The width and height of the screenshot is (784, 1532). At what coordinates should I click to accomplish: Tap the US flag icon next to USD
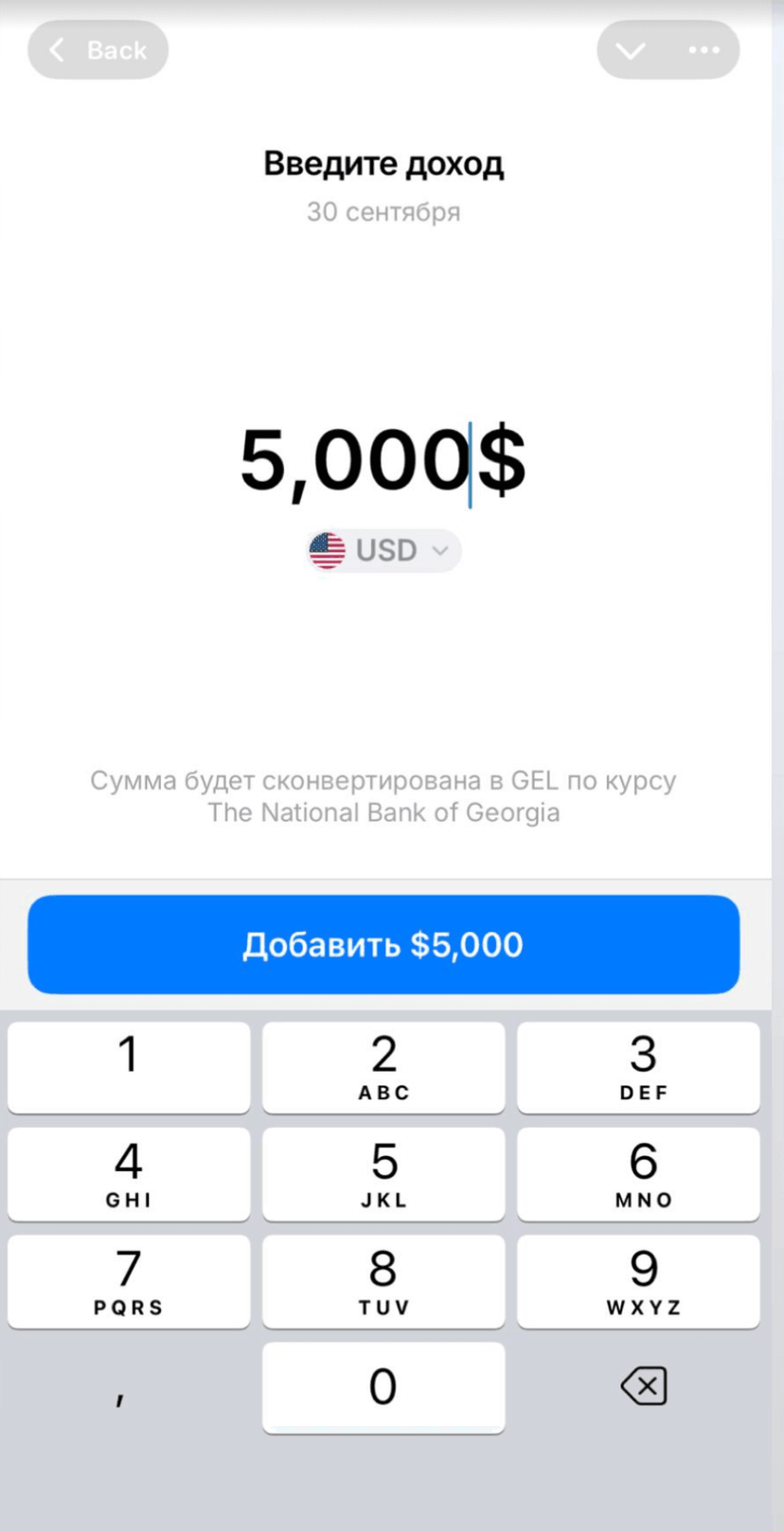327,549
